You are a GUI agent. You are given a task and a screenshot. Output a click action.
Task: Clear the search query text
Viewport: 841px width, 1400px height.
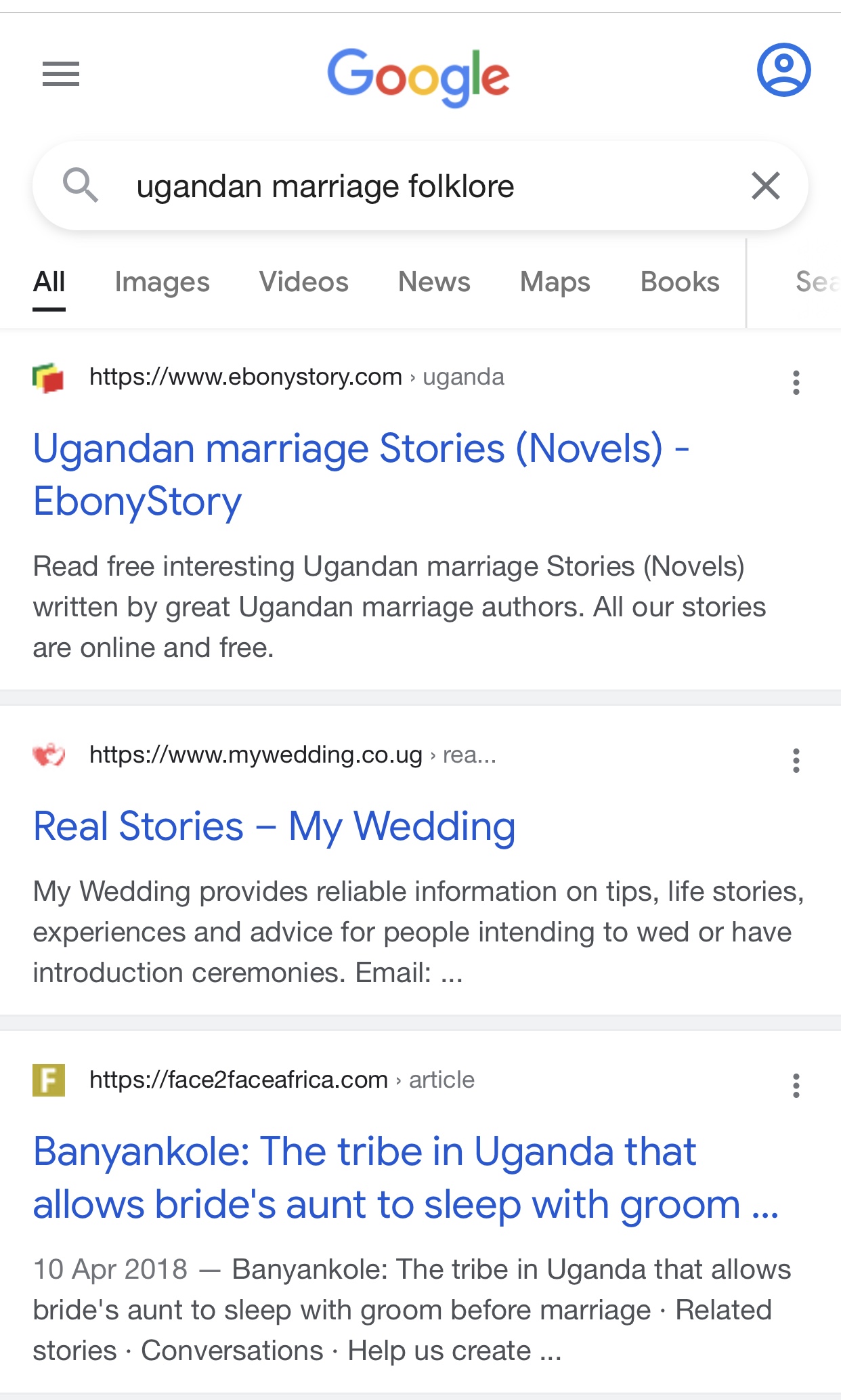coord(766,186)
